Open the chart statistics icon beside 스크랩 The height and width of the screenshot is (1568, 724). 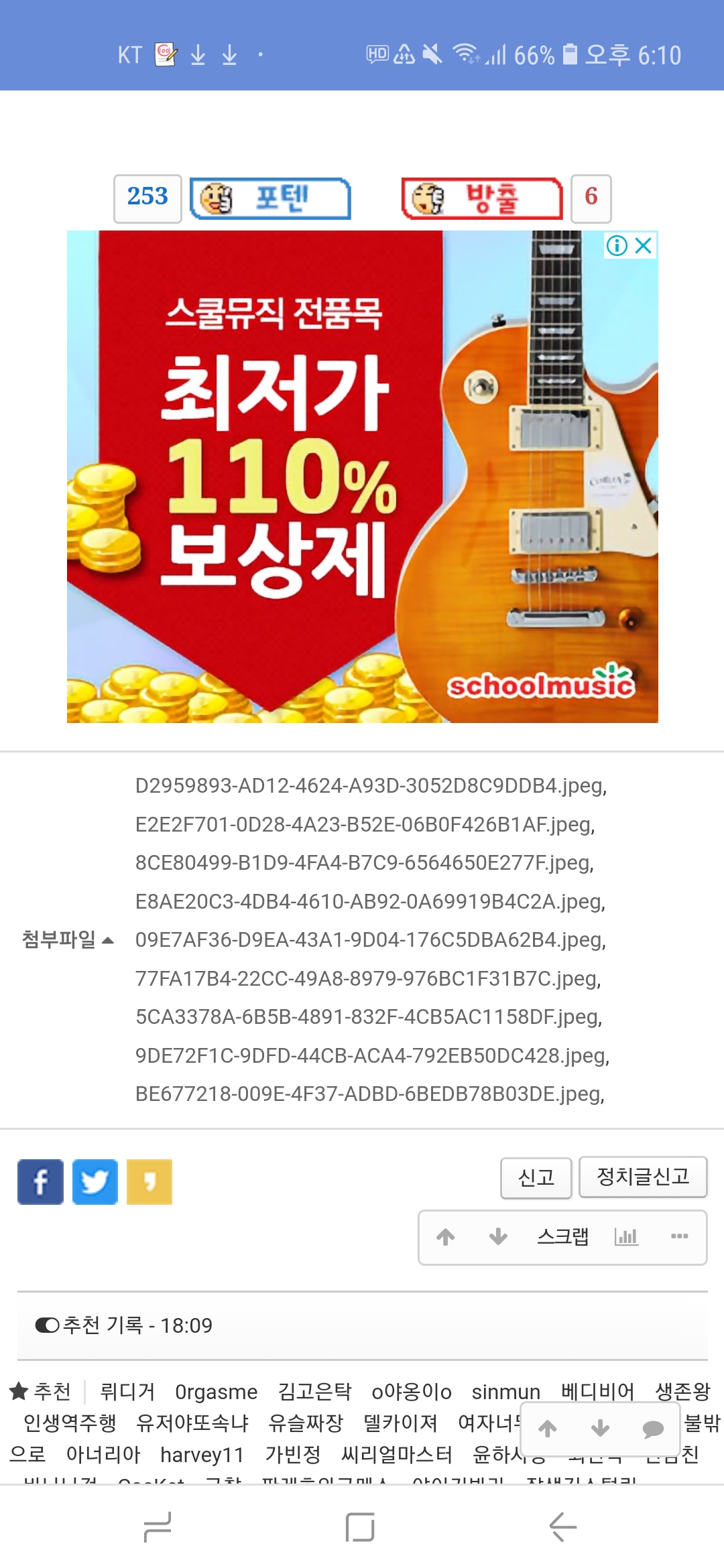tap(625, 1237)
